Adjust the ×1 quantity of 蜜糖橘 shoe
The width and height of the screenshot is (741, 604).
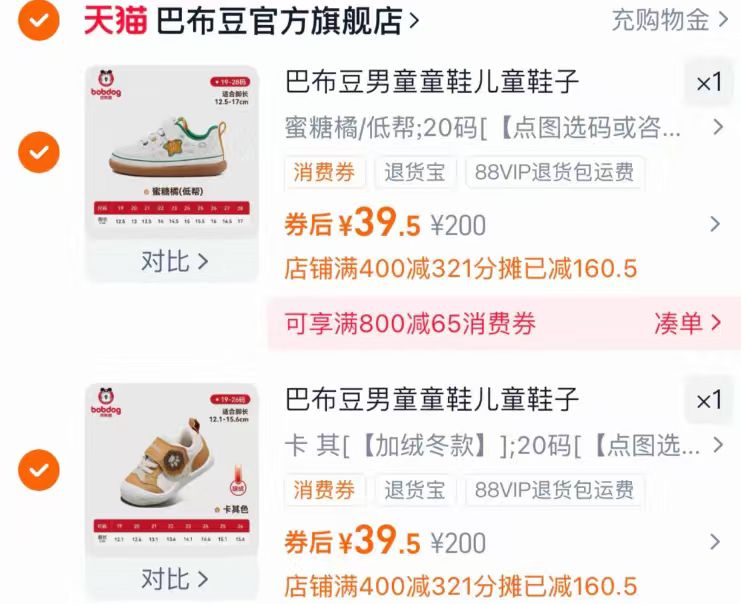click(x=708, y=83)
